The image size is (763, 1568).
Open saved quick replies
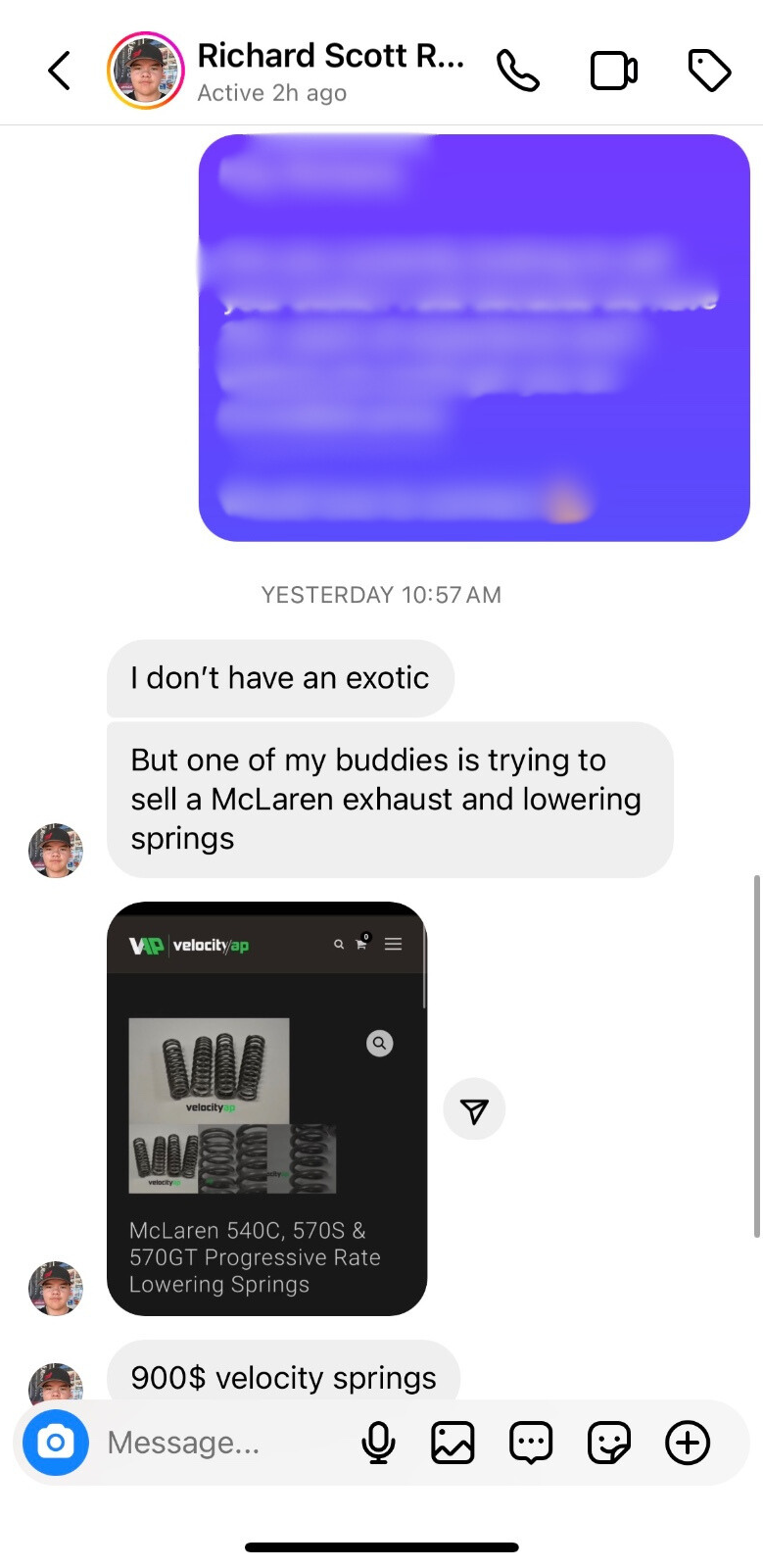coord(531,1443)
